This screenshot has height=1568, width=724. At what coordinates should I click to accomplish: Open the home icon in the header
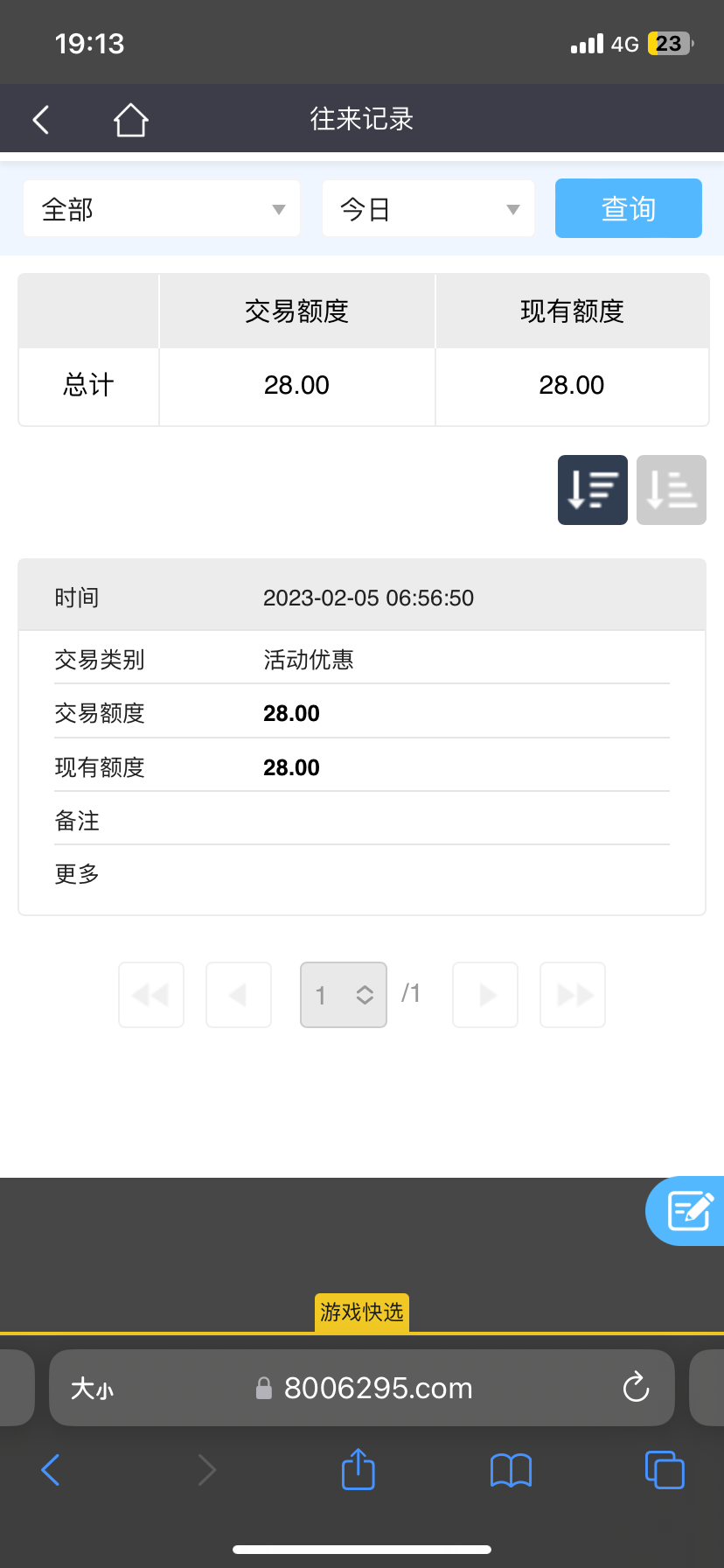[x=130, y=119]
